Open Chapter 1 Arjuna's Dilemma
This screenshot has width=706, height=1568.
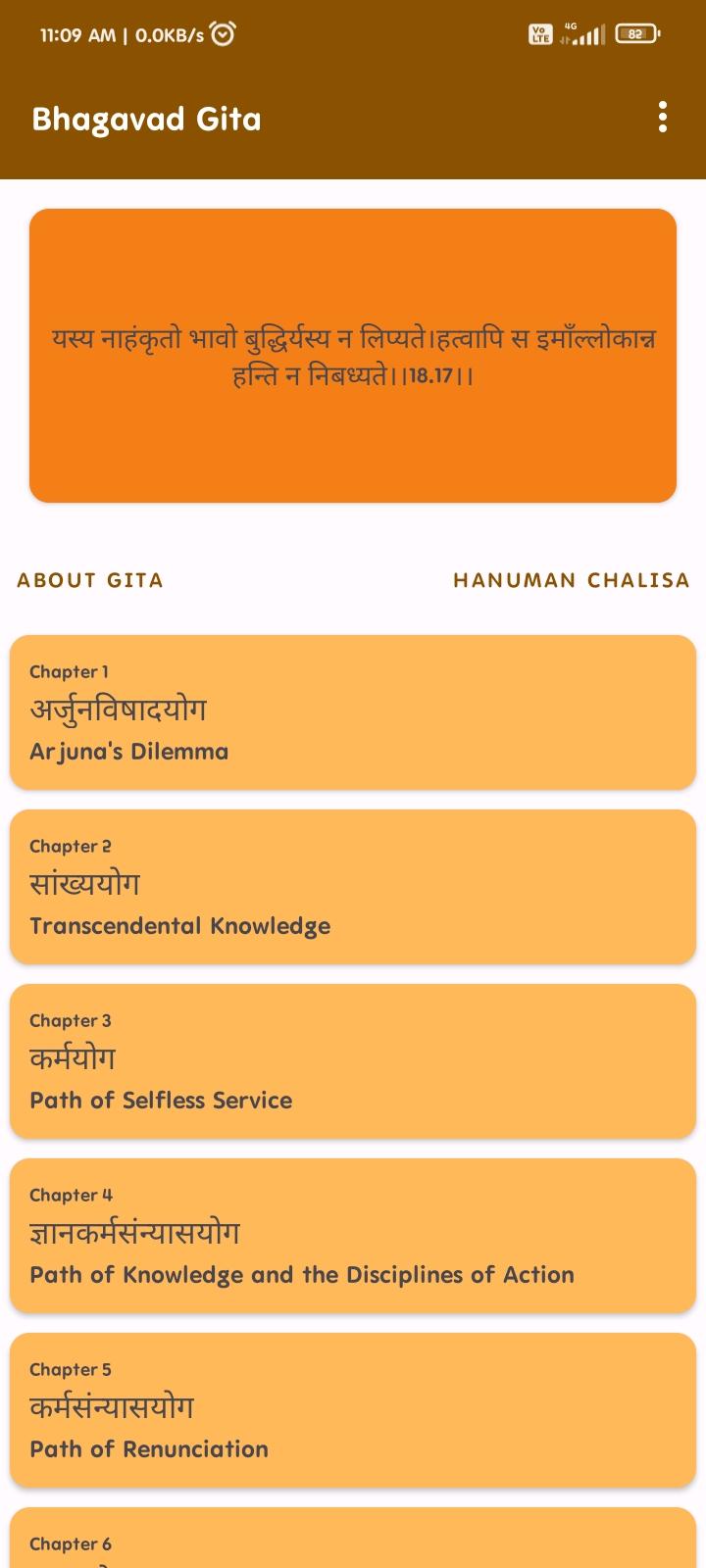(353, 712)
